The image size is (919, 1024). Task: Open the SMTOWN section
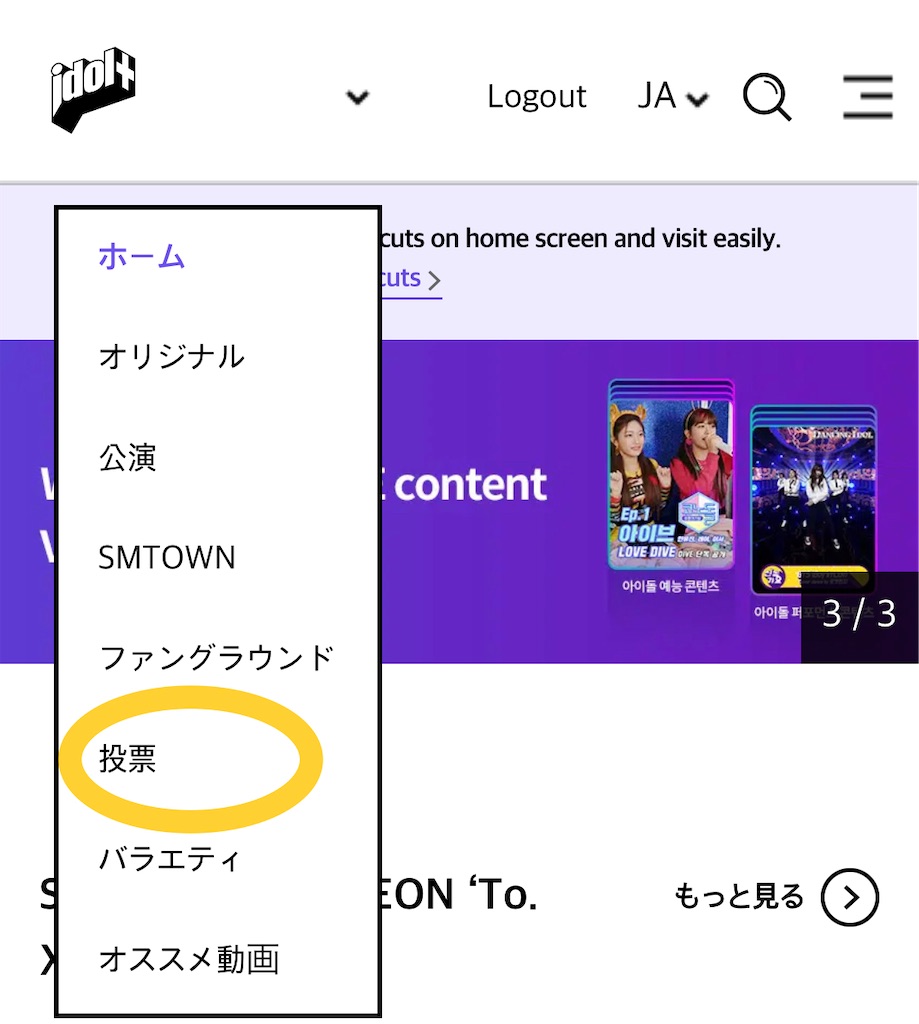tap(167, 558)
